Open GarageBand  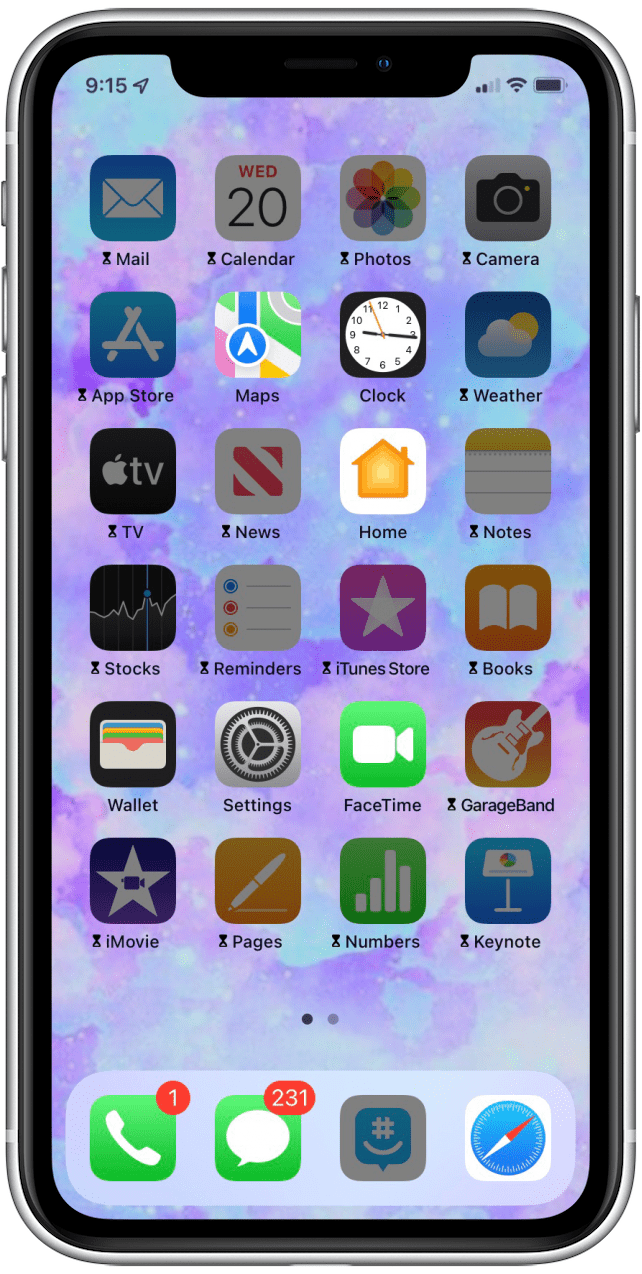point(508,744)
